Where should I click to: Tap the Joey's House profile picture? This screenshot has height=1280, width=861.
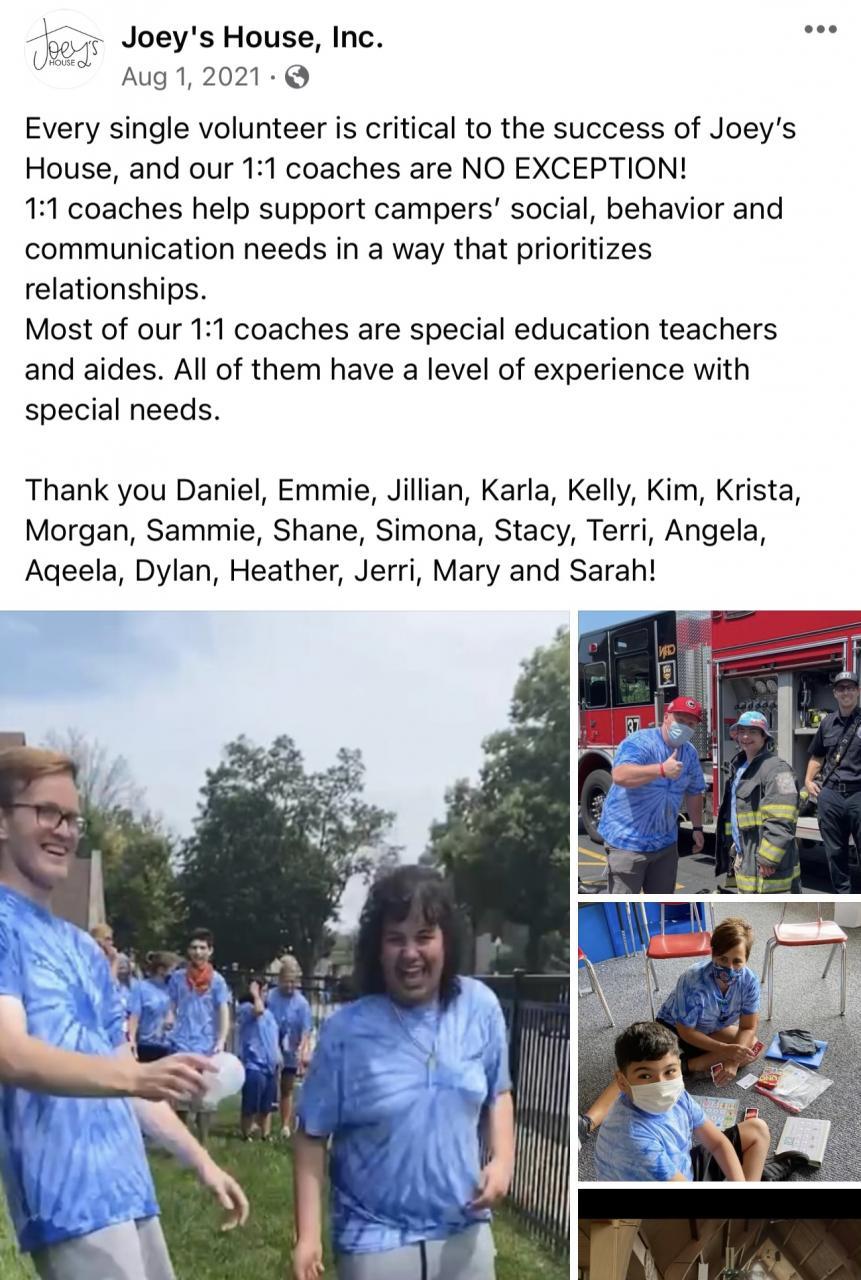(62, 49)
